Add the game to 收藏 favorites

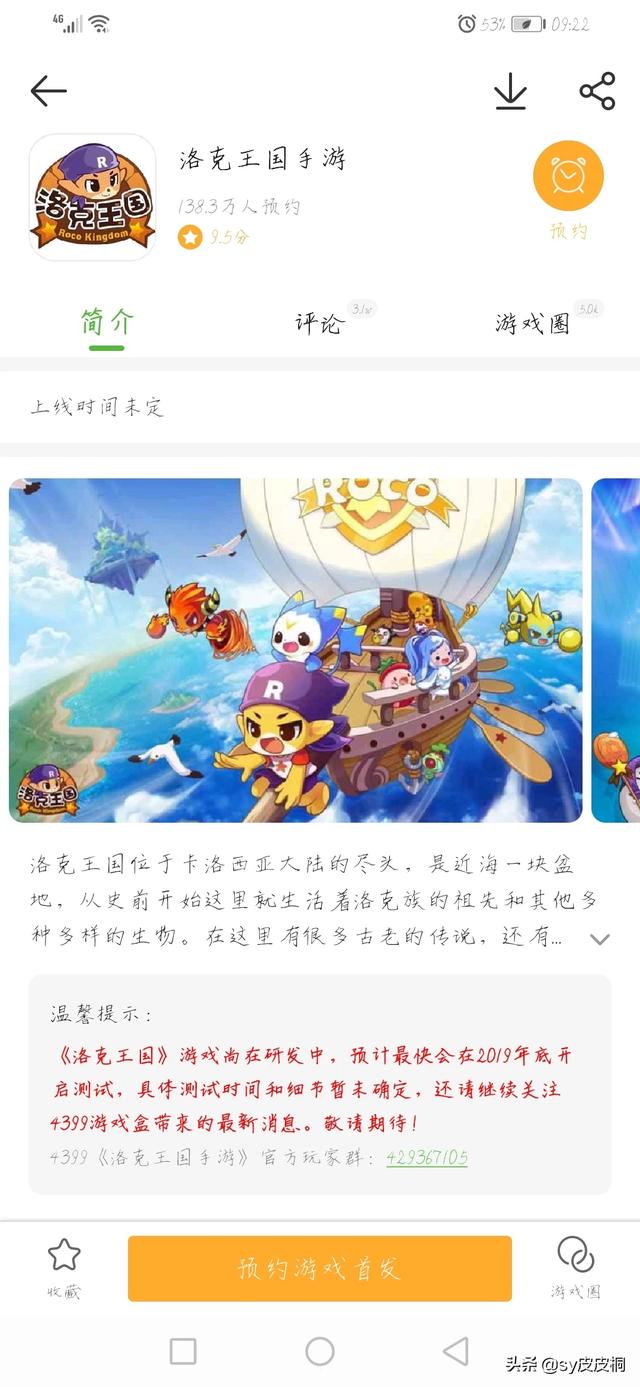[x=64, y=1267]
